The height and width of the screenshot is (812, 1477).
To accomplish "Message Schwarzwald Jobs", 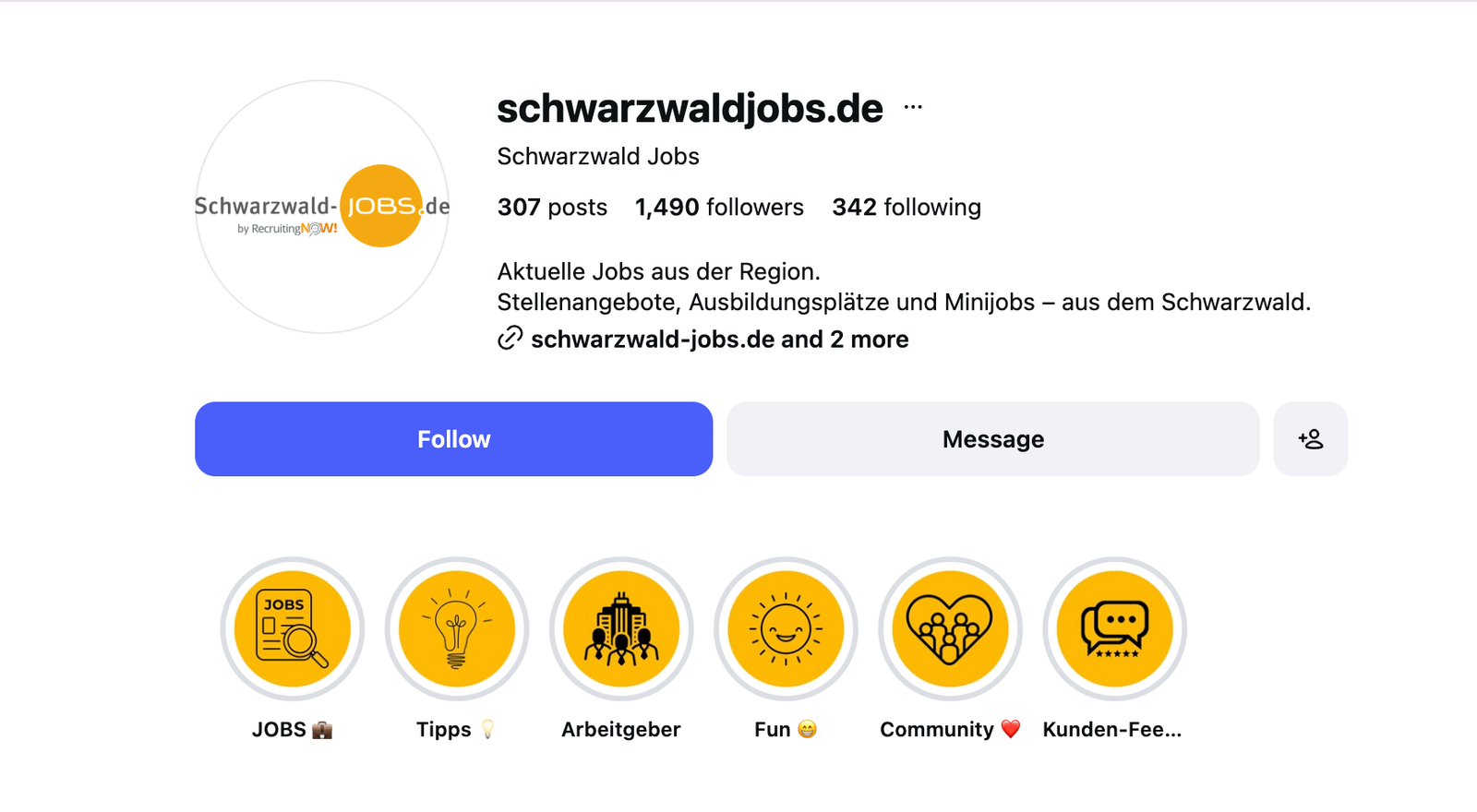I will point(992,439).
